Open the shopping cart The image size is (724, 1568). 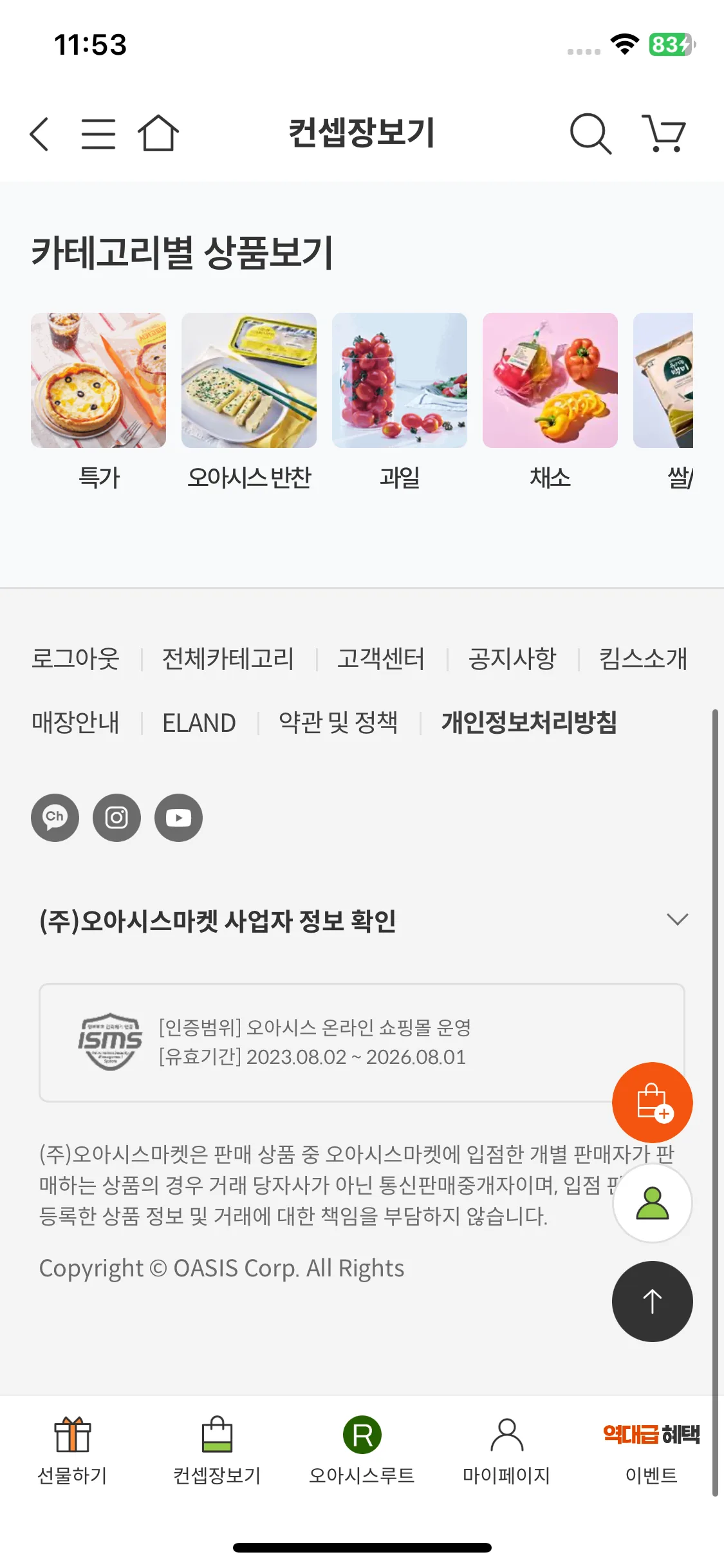pos(664,134)
